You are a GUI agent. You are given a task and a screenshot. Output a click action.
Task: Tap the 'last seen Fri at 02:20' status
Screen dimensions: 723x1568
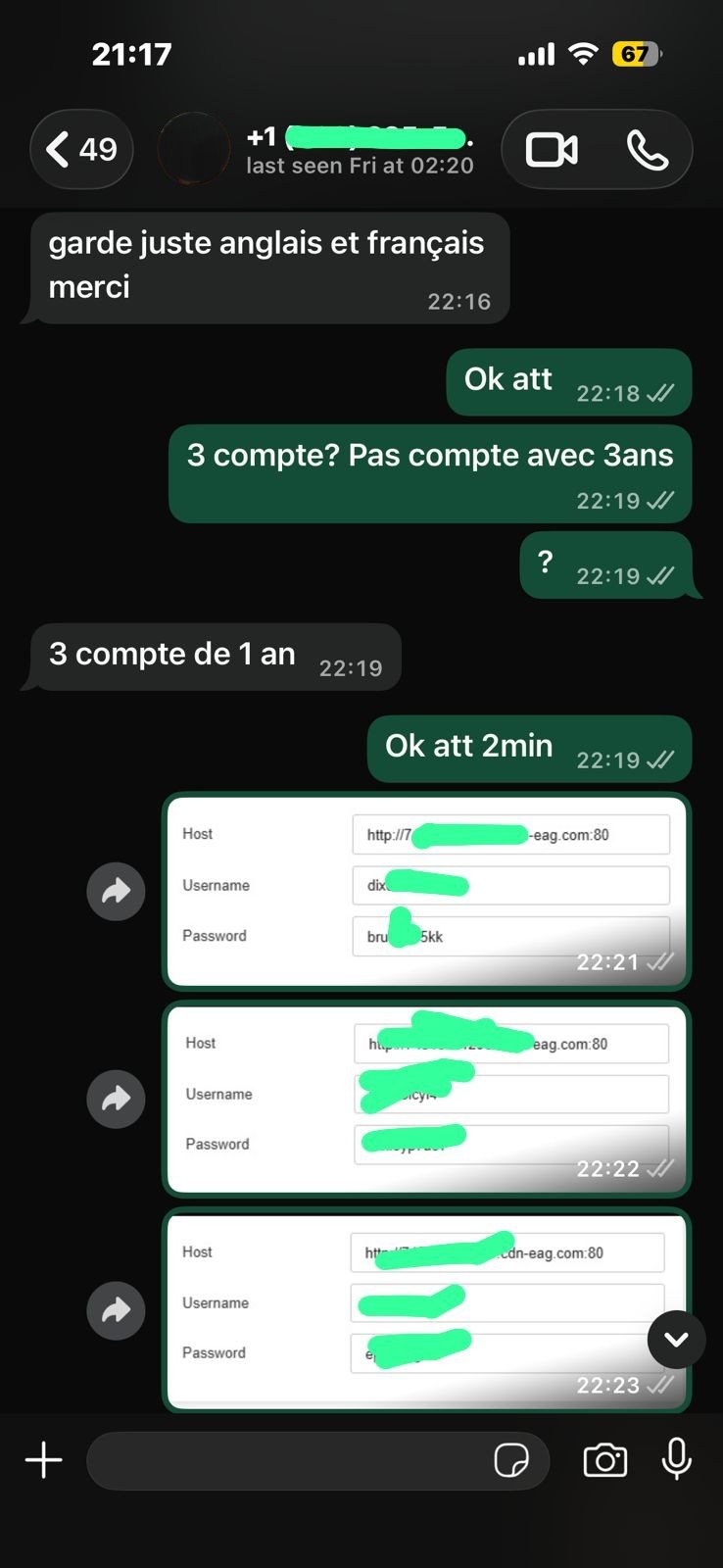[361, 165]
